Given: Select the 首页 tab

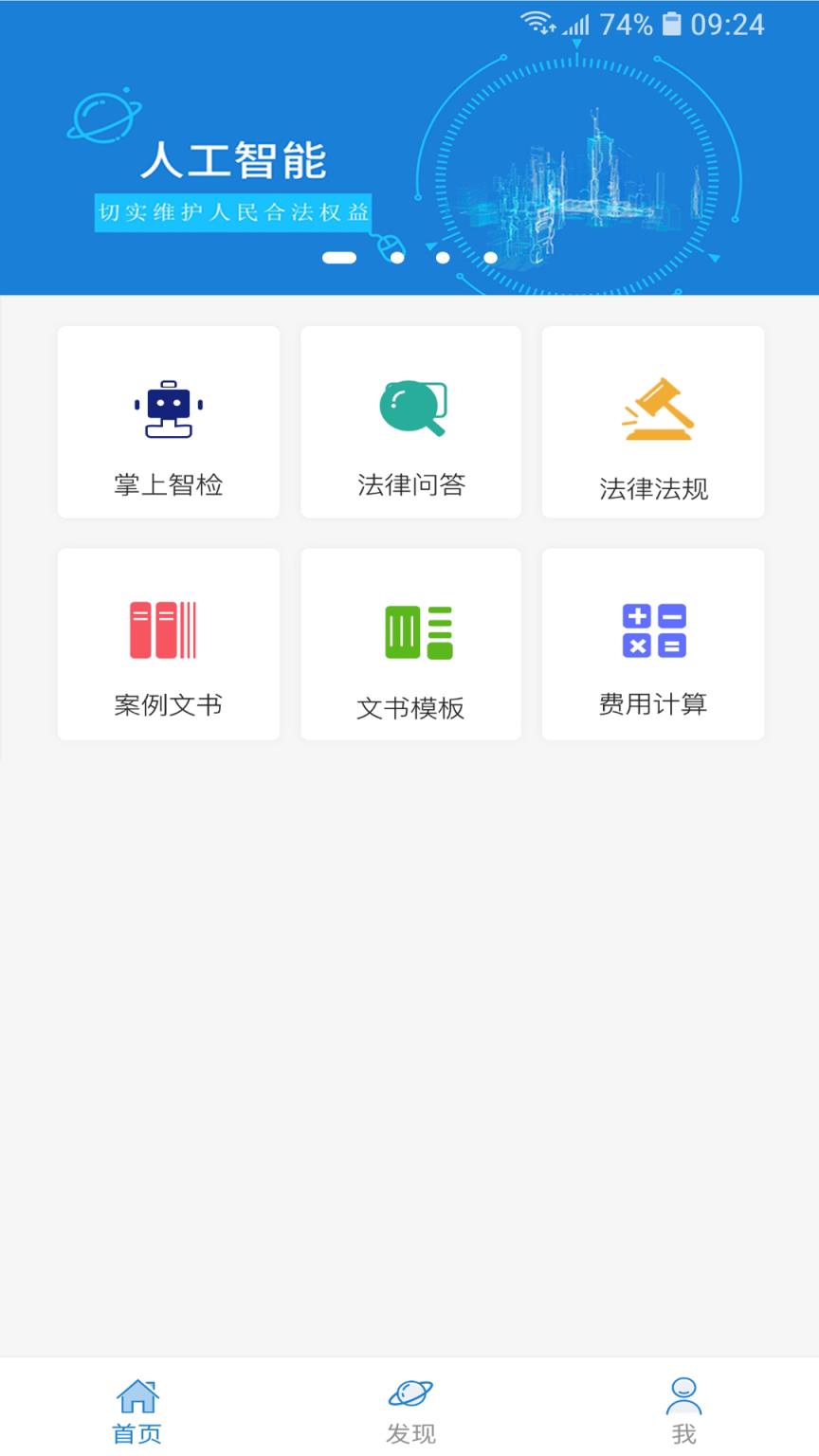Looking at the screenshot, I should pos(136,1410).
